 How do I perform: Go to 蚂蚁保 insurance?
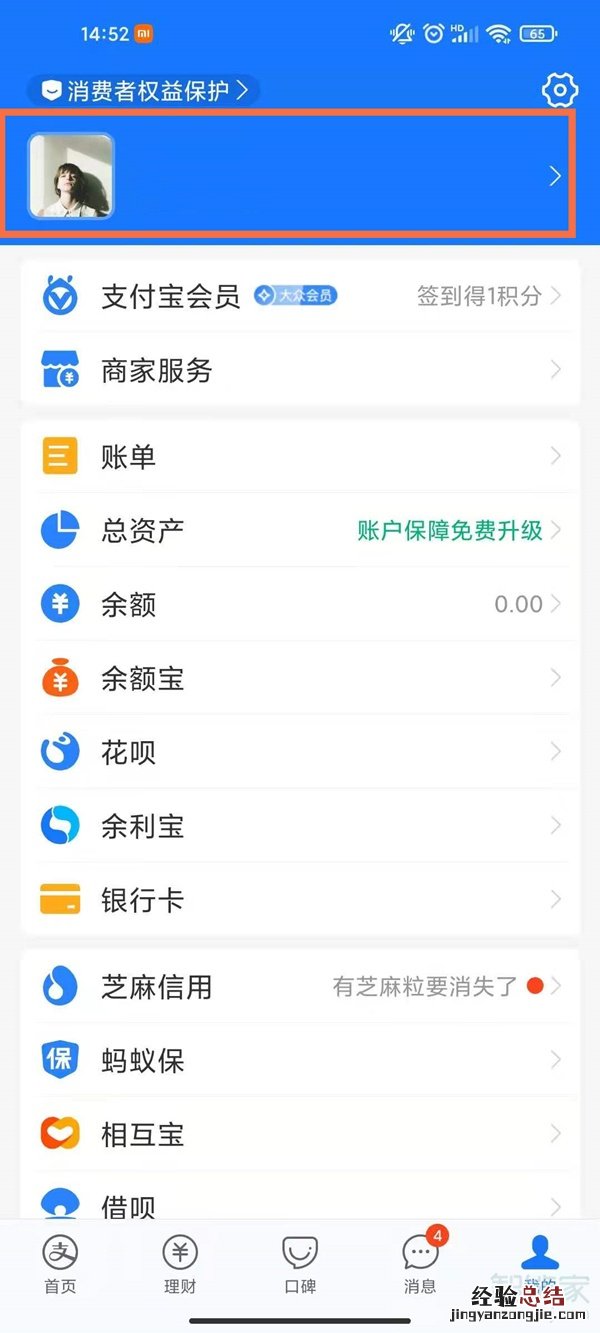pyautogui.click(x=300, y=1060)
